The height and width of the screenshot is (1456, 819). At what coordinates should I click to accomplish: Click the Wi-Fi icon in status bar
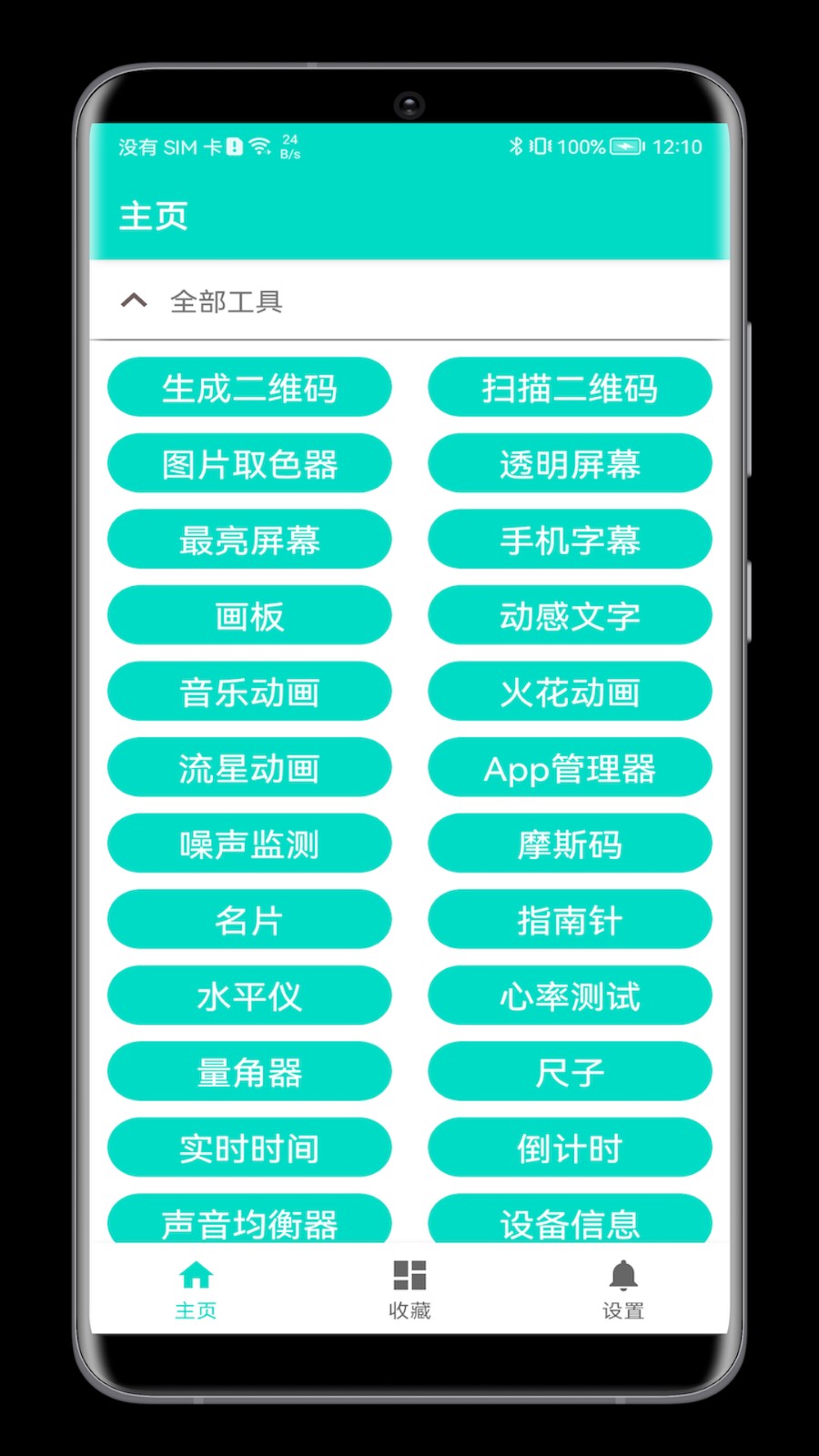pyautogui.click(x=260, y=146)
